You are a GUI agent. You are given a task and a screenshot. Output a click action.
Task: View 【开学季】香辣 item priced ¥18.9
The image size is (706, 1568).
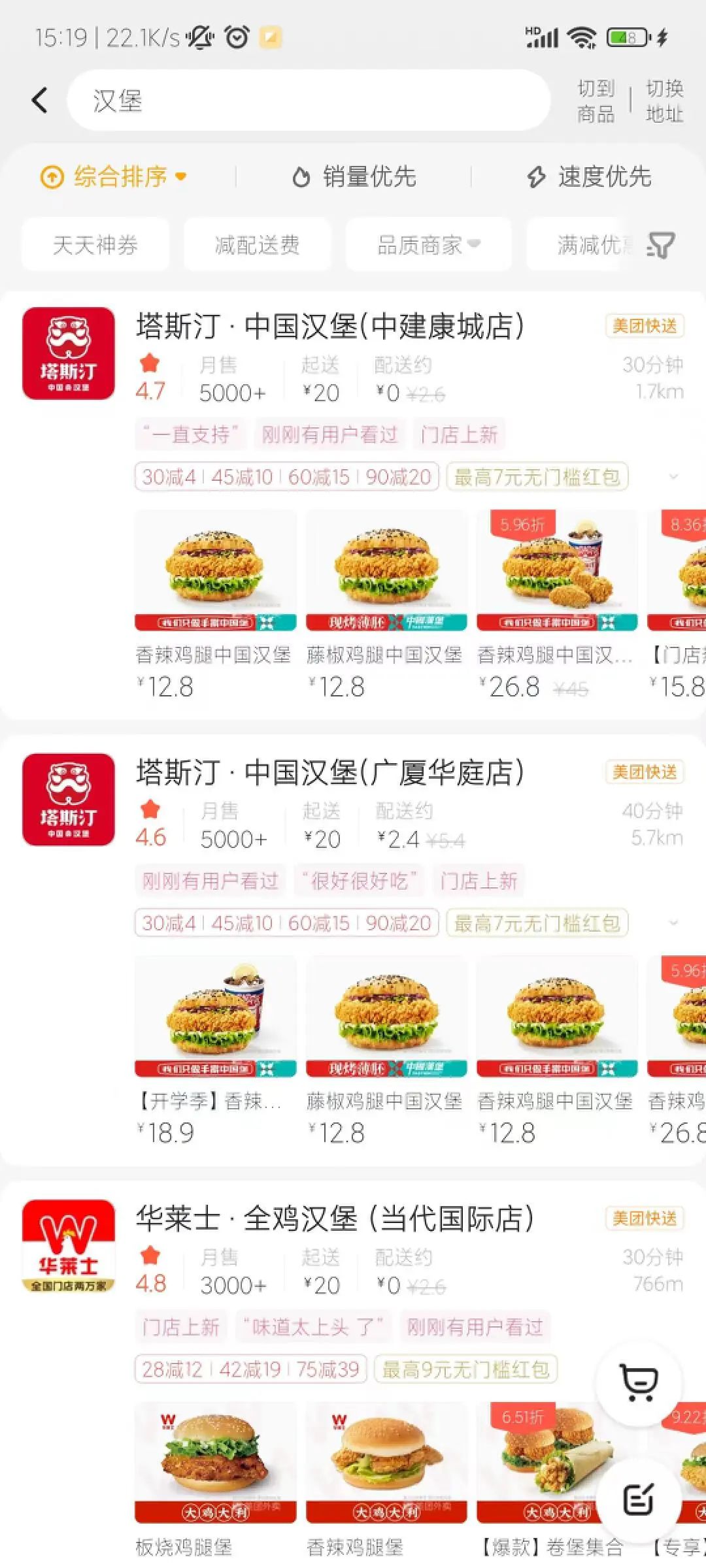[215, 1050]
